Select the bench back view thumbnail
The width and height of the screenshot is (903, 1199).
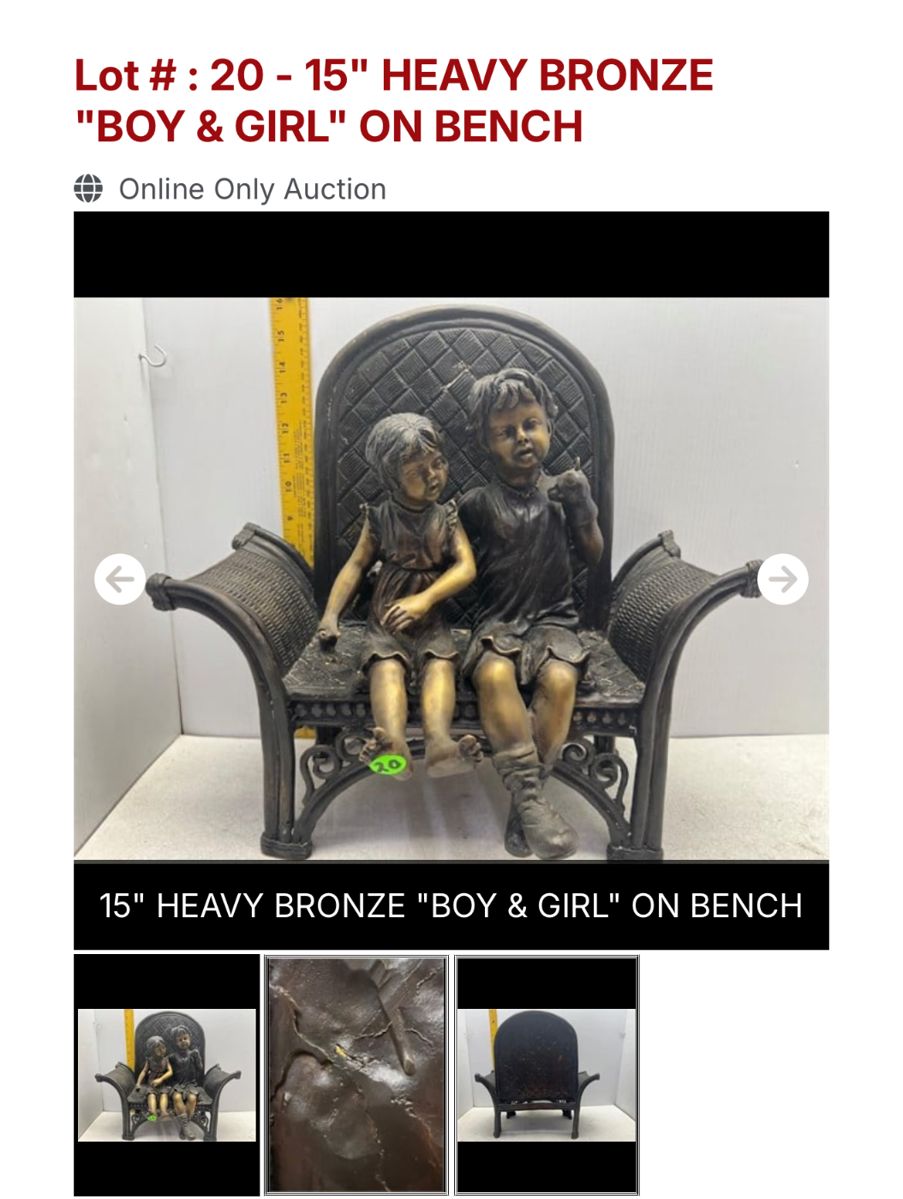click(546, 1075)
